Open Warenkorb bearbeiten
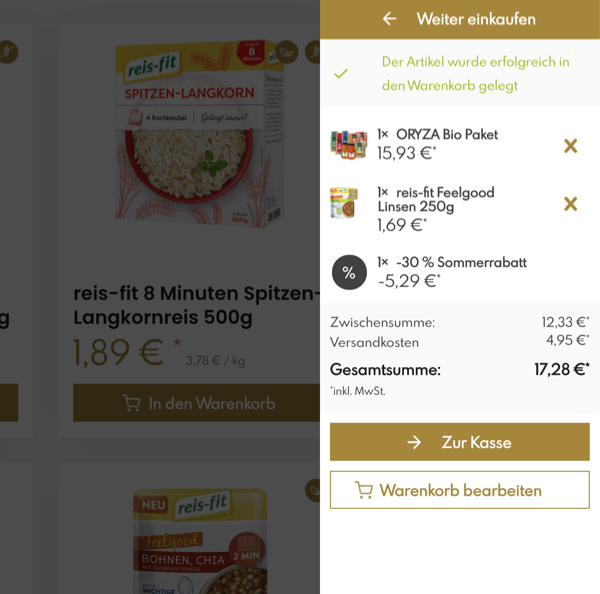This screenshot has height=594, width=600. click(459, 490)
